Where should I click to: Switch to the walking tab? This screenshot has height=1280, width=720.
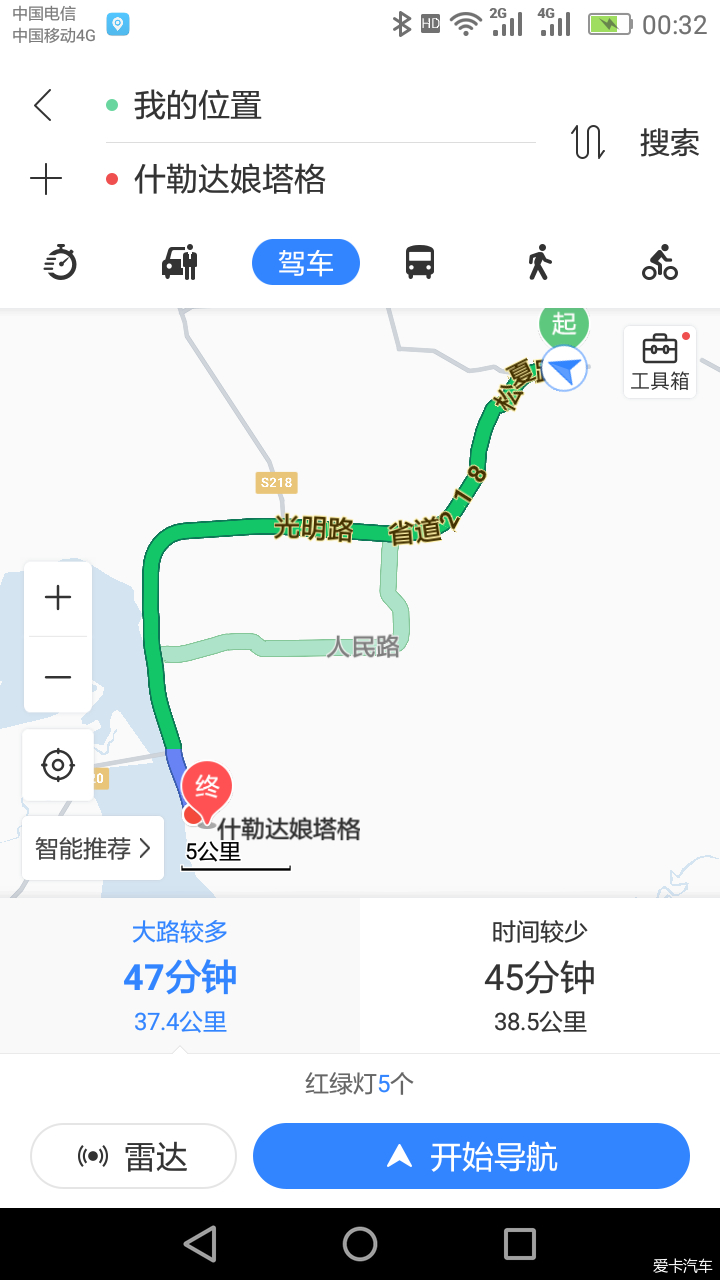(540, 262)
